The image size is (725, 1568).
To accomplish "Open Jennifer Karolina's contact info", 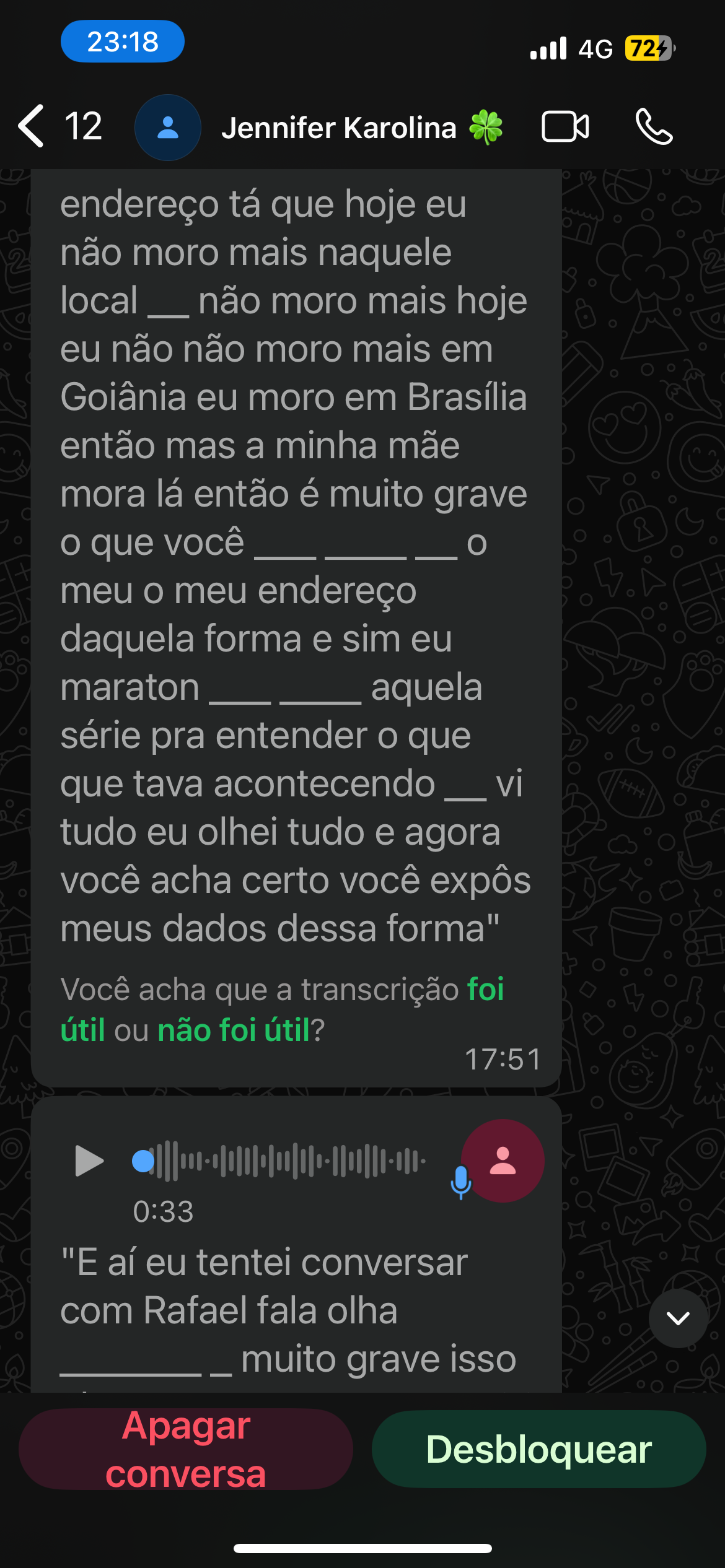I will pos(338,128).
